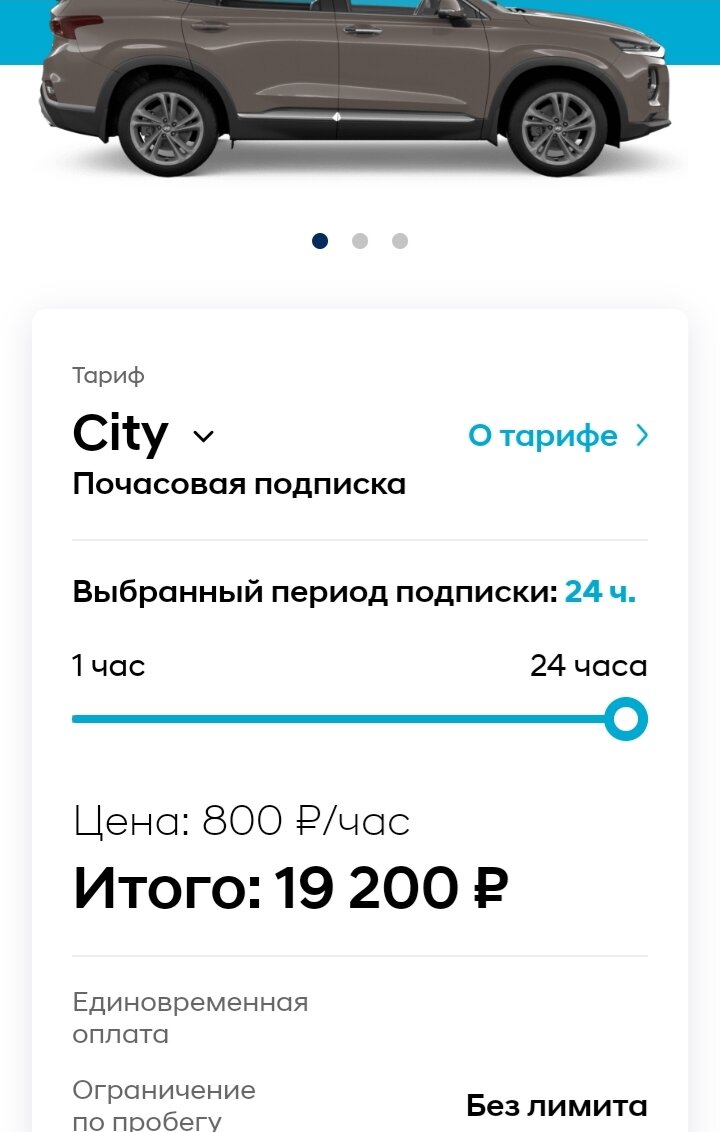Show the third car image dot

pyautogui.click(x=400, y=240)
